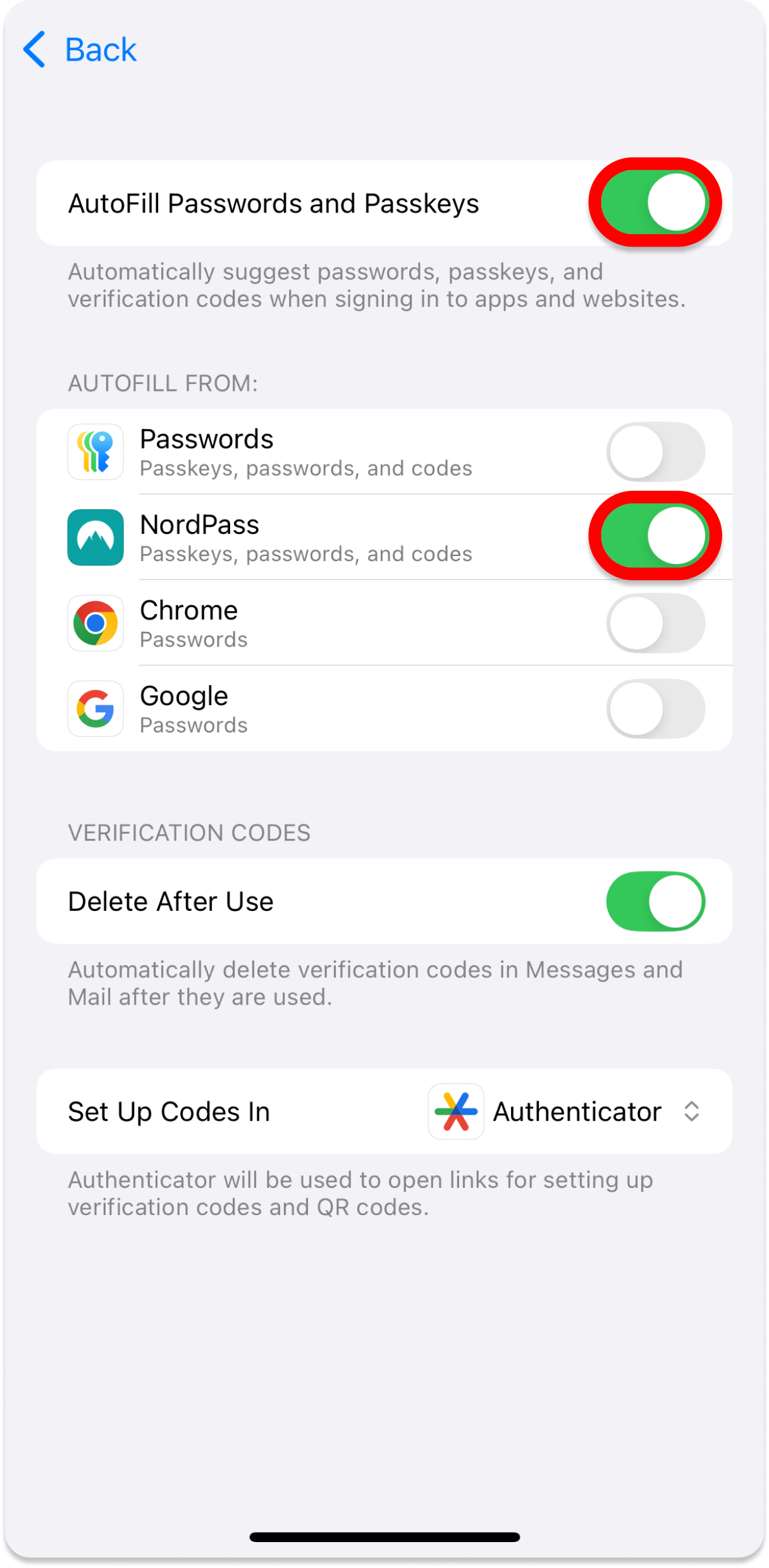Open the Set Up Codes In picker
Screen dimensions: 769x1568
pos(565,1111)
